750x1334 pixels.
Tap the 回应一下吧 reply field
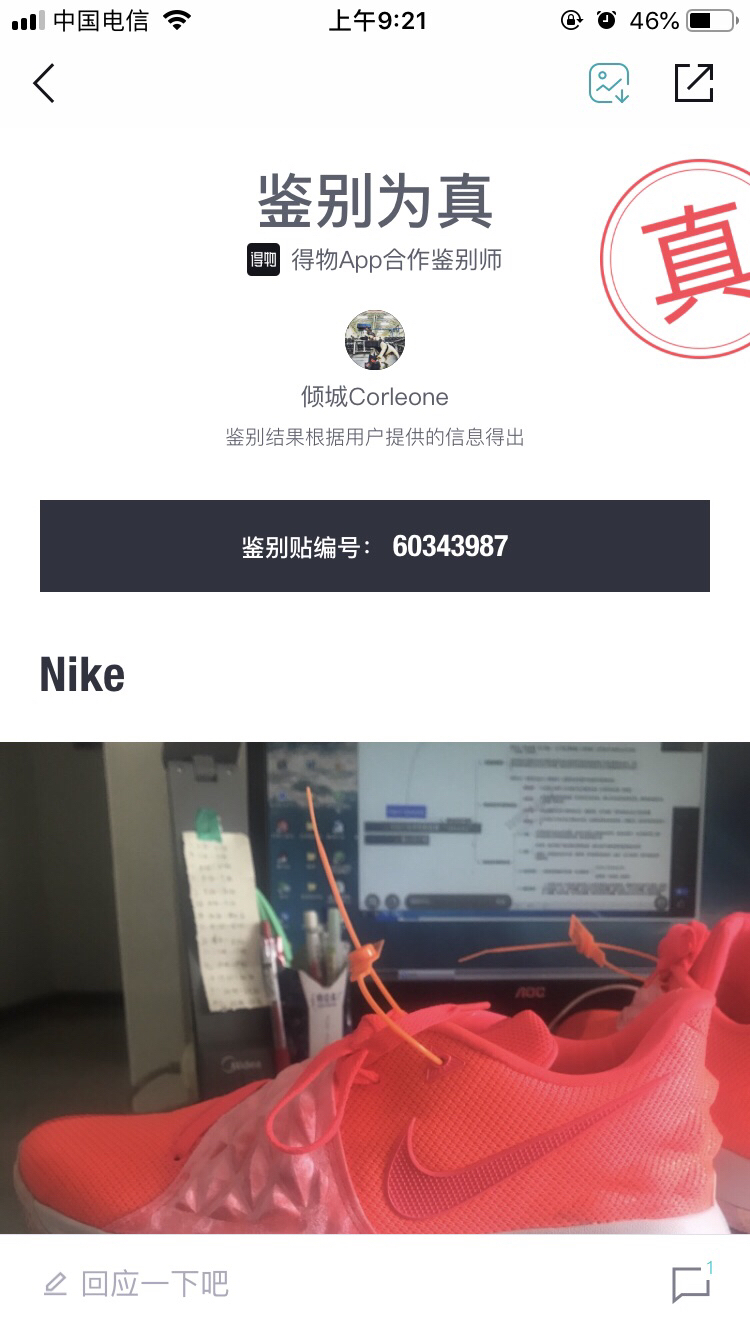(x=155, y=1284)
